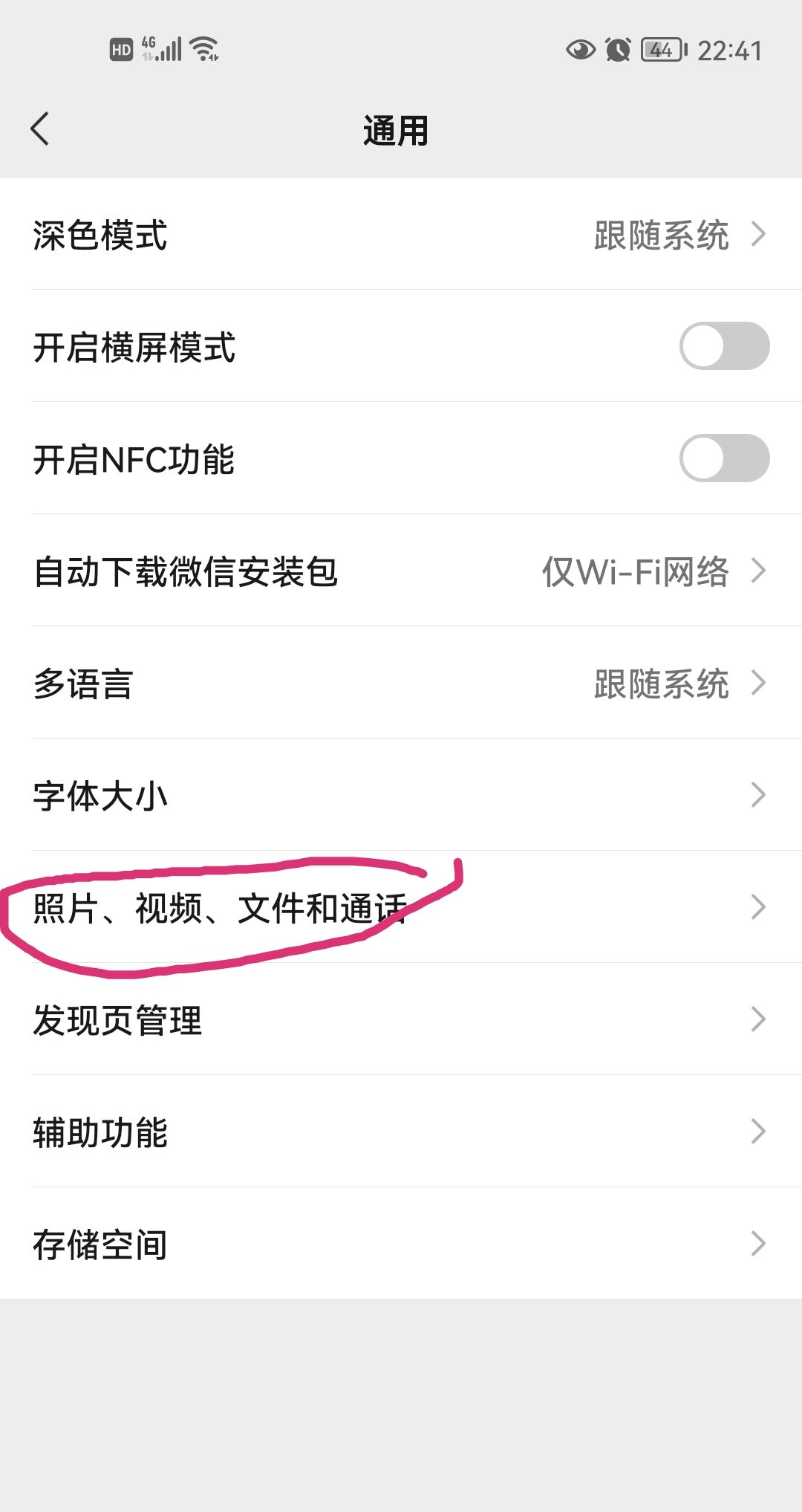The height and width of the screenshot is (1512, 802).
Task: Enable the 开启横屏模式 switch
Action: 723,346
